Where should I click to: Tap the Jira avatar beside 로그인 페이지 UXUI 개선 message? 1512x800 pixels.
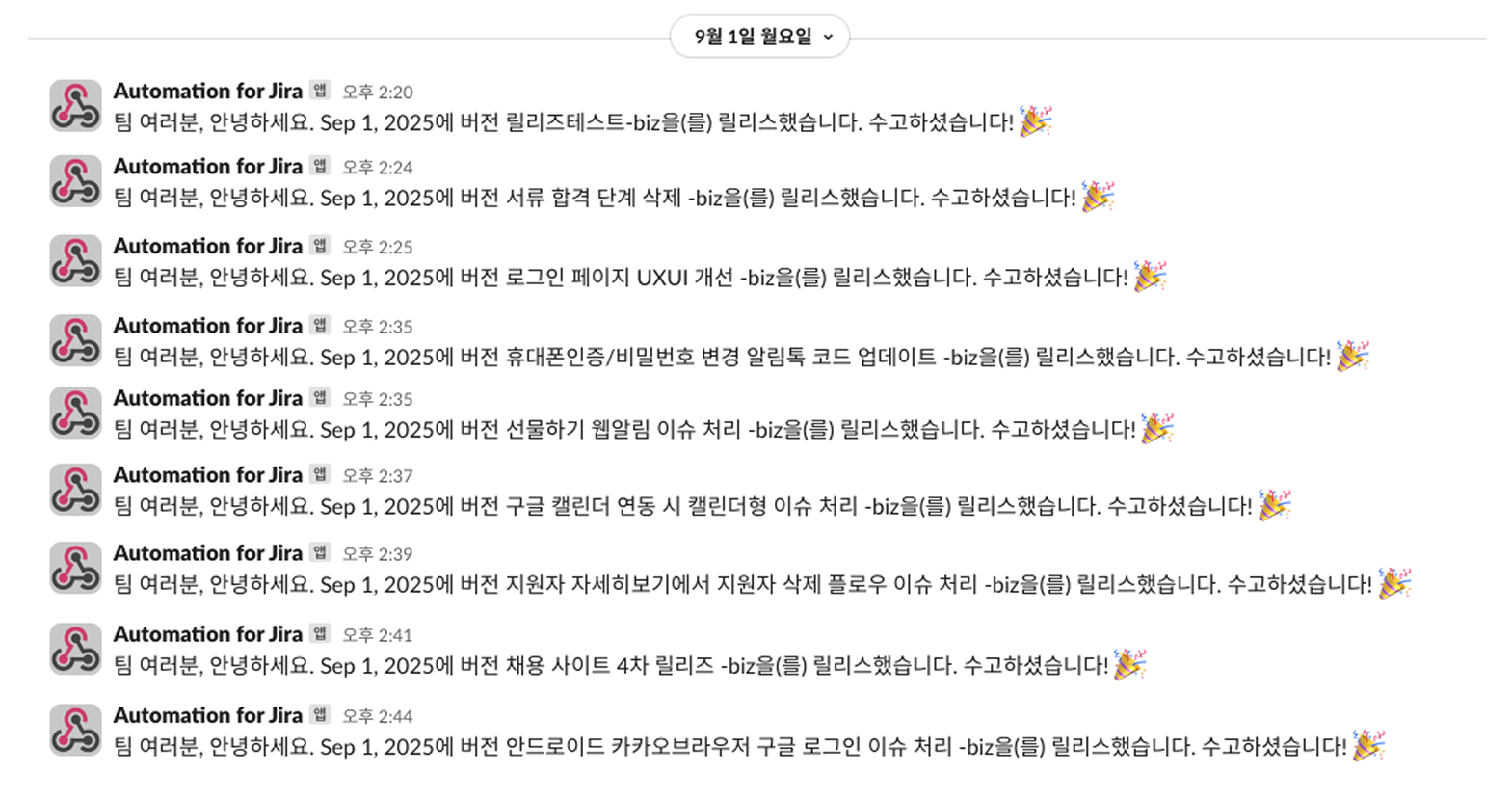coord(76,261)
